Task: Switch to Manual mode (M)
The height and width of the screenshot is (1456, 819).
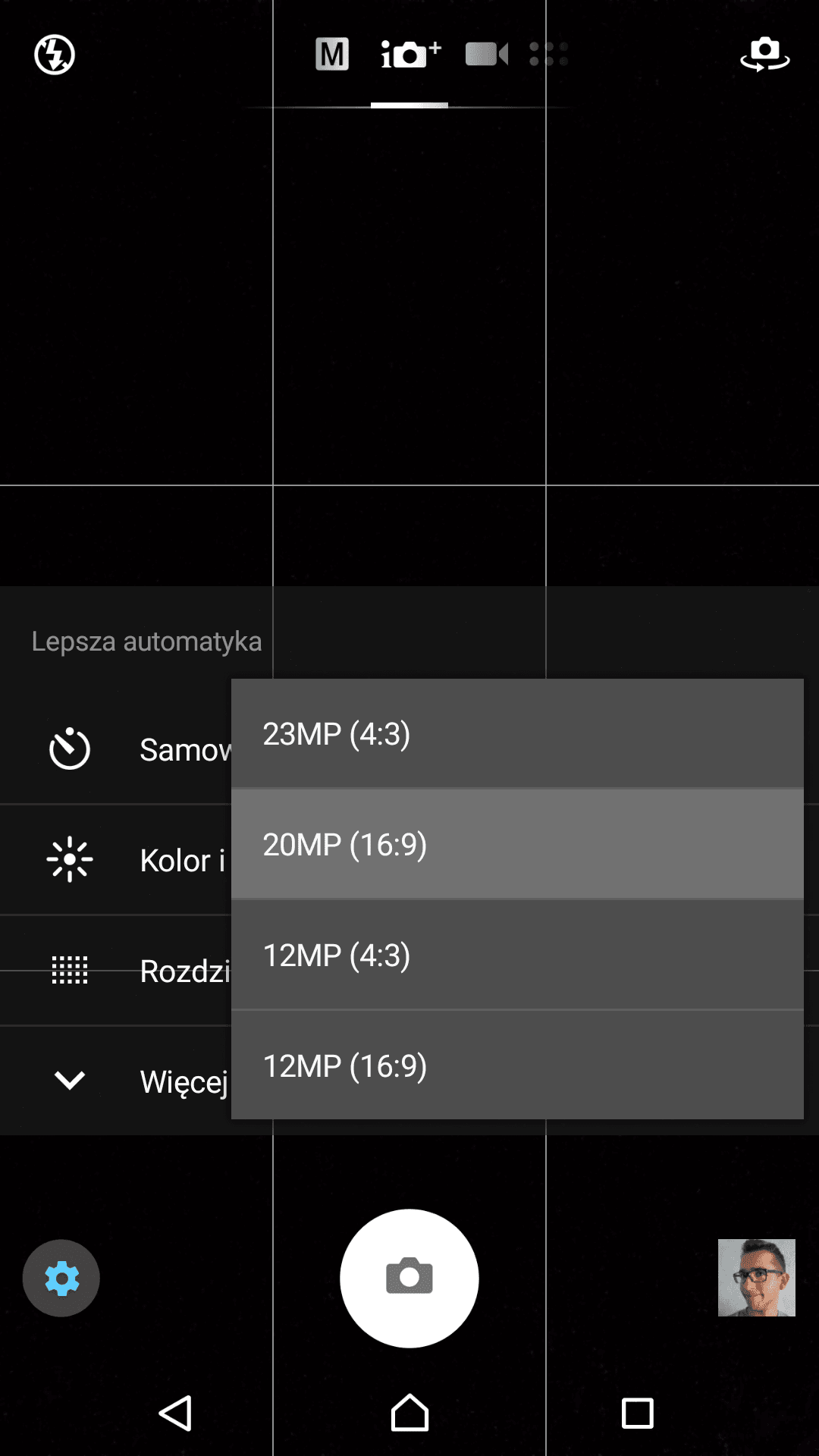Action: pyautogui.click(x=332, y=55)
